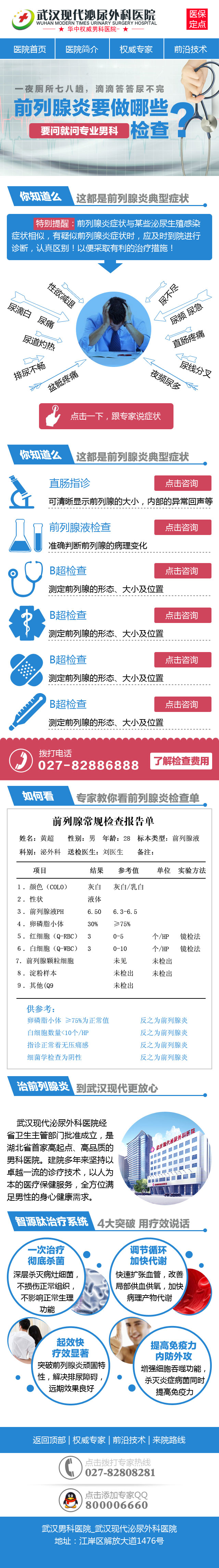Open 来院路线 in the footer
The height and width of the screenshot is (1568, 219).
(168, 1440)
